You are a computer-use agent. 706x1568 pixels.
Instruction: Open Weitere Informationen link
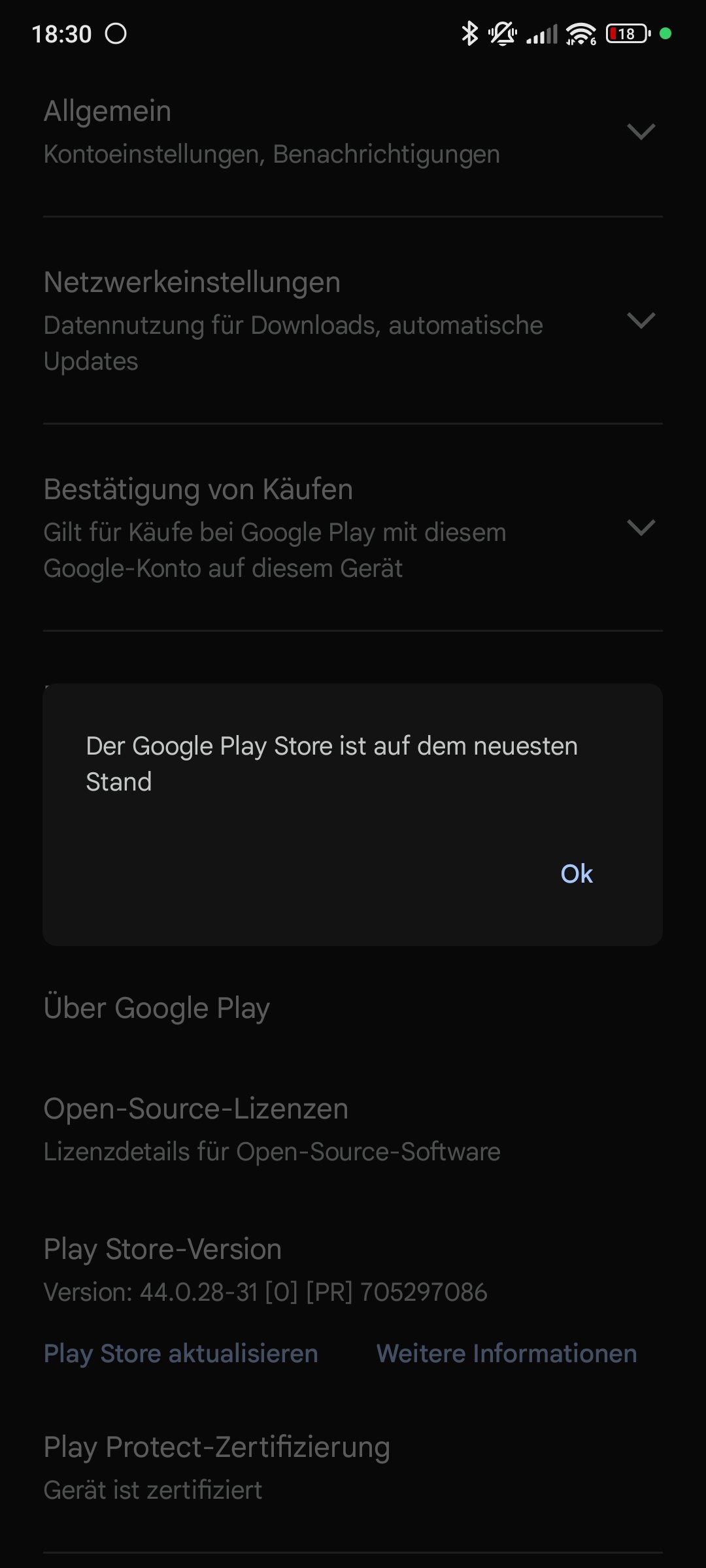tap(507, 1354)
